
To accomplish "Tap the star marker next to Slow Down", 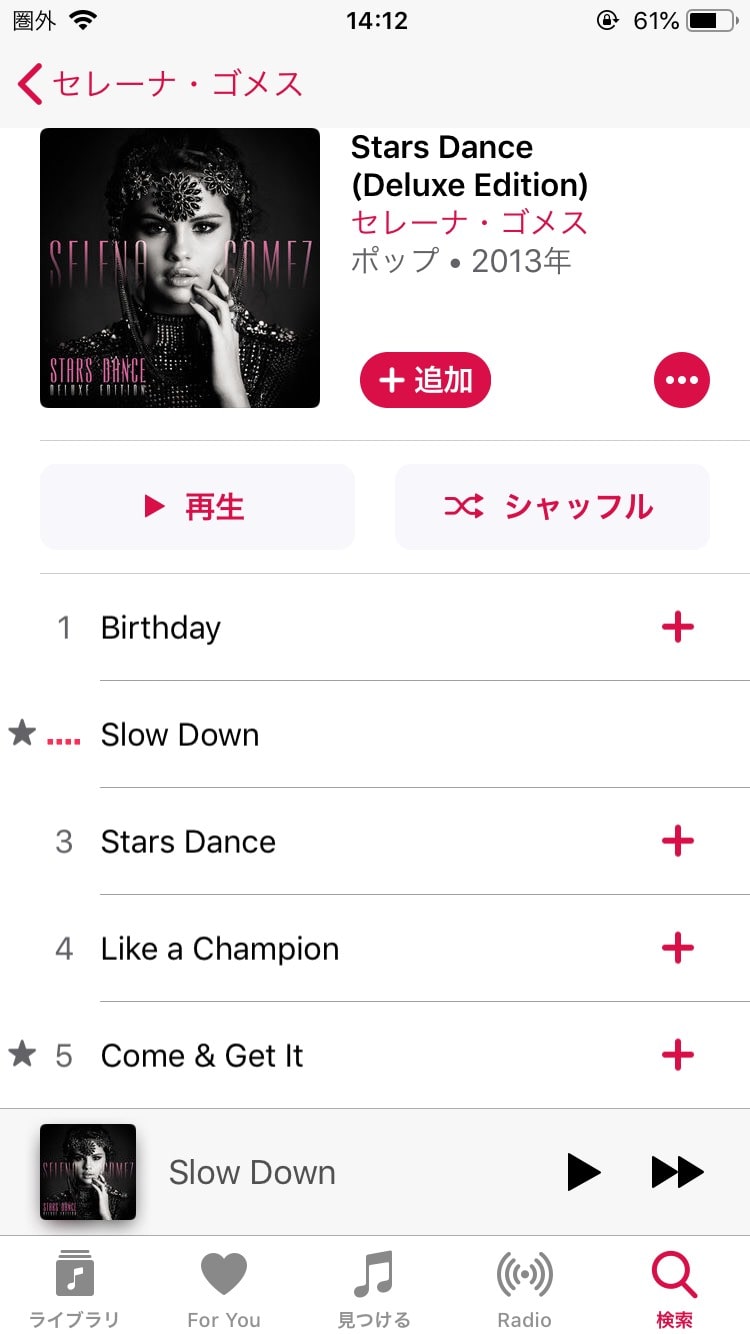I will (21, 734).
